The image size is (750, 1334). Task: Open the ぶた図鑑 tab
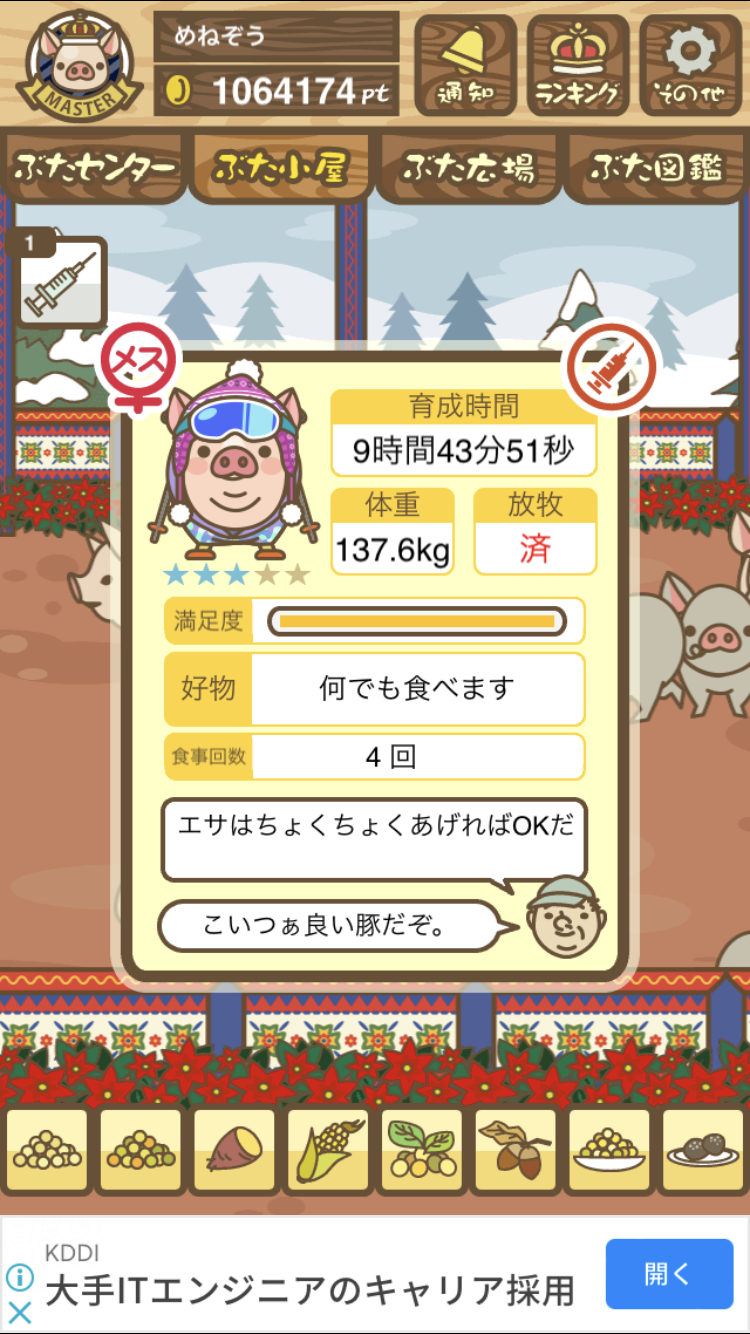pos(656,166)
